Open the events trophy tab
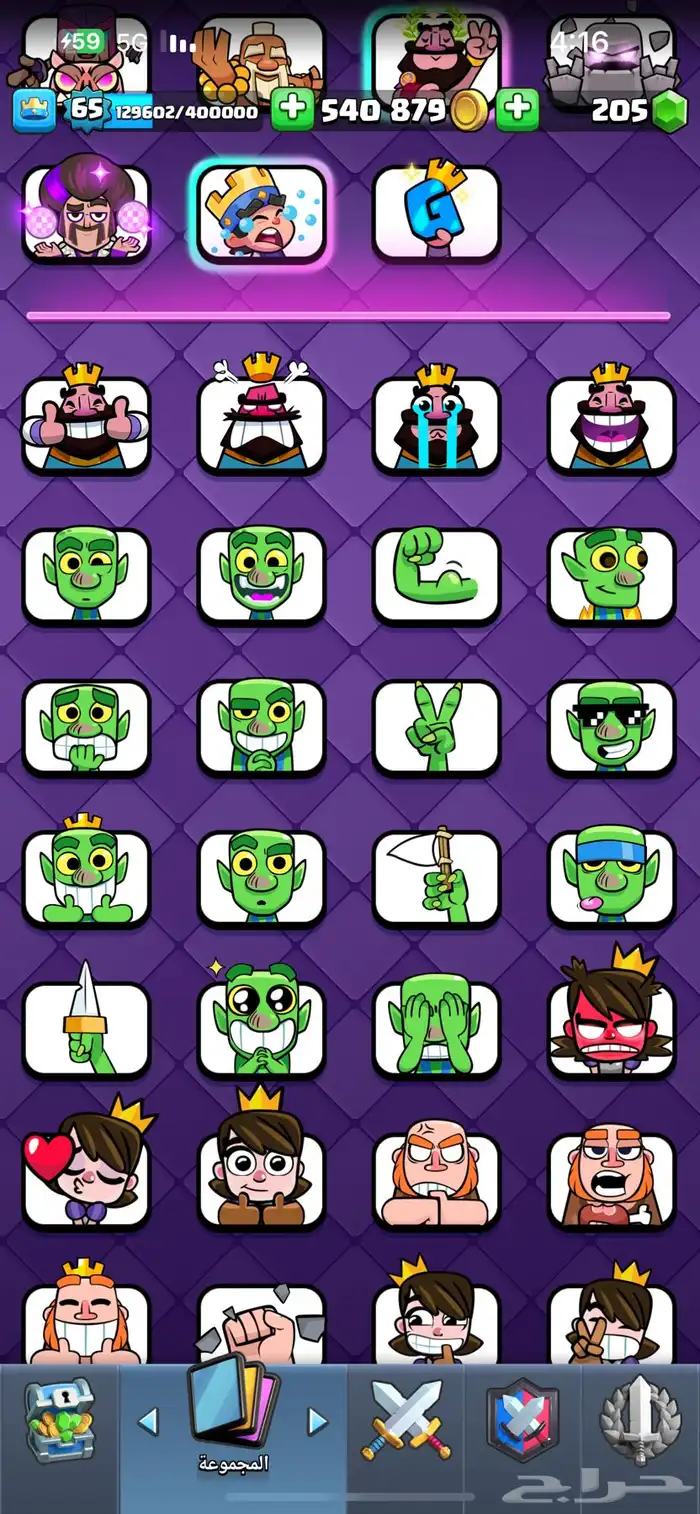700x1514 pixels. point(638,1421)
